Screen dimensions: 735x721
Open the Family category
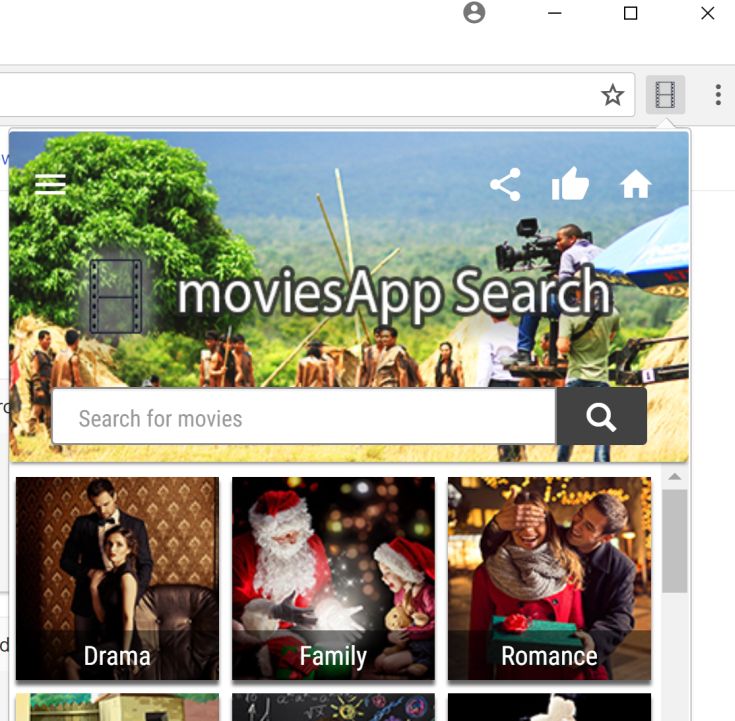[x=333, y=578]
